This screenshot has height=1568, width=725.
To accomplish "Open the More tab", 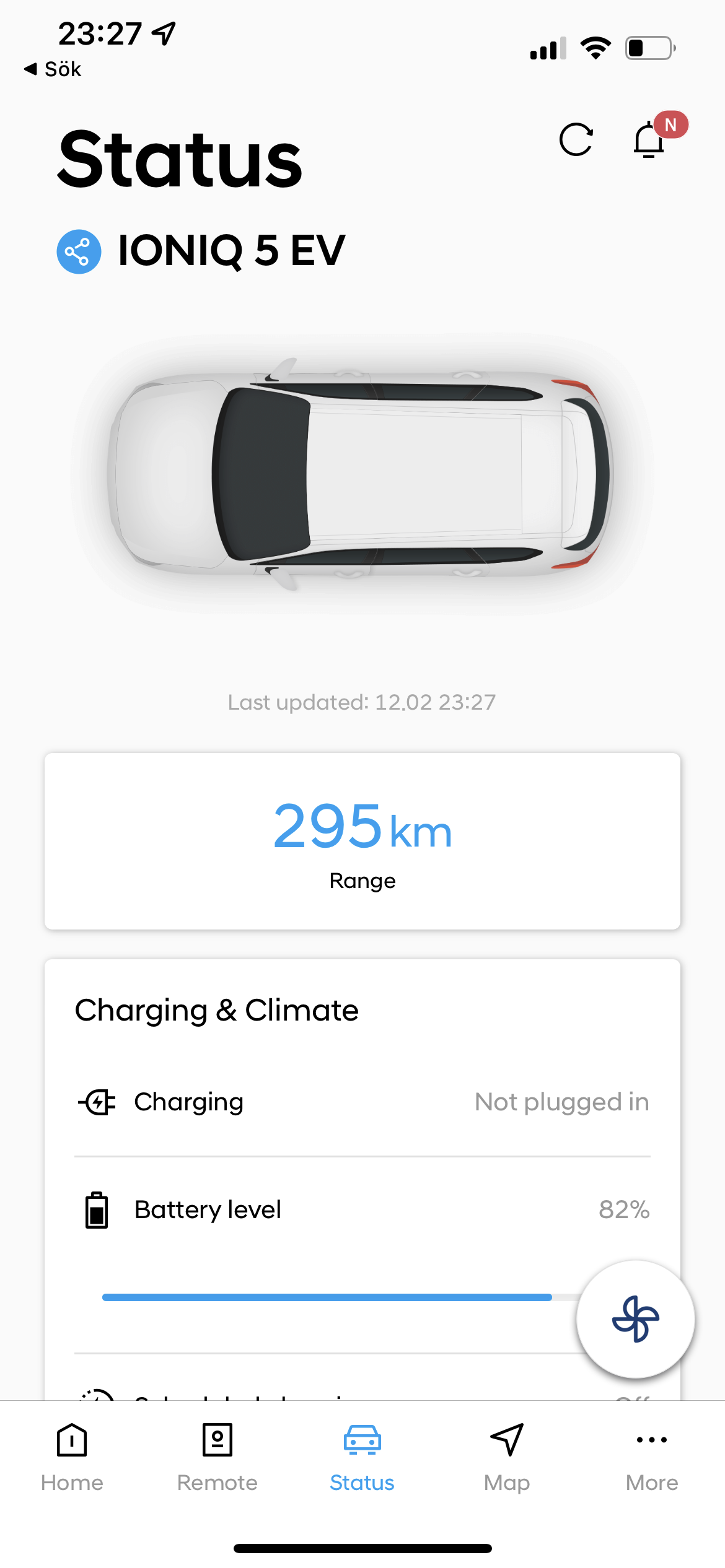I will (x=652, y=1457).
